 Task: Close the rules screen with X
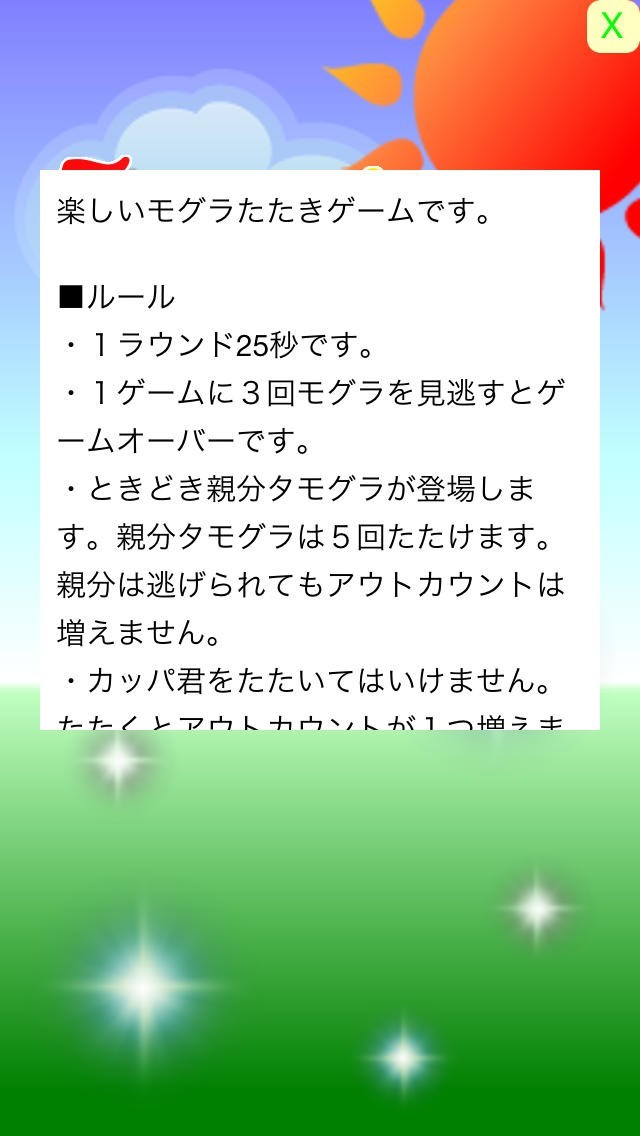tap(612, 27)
